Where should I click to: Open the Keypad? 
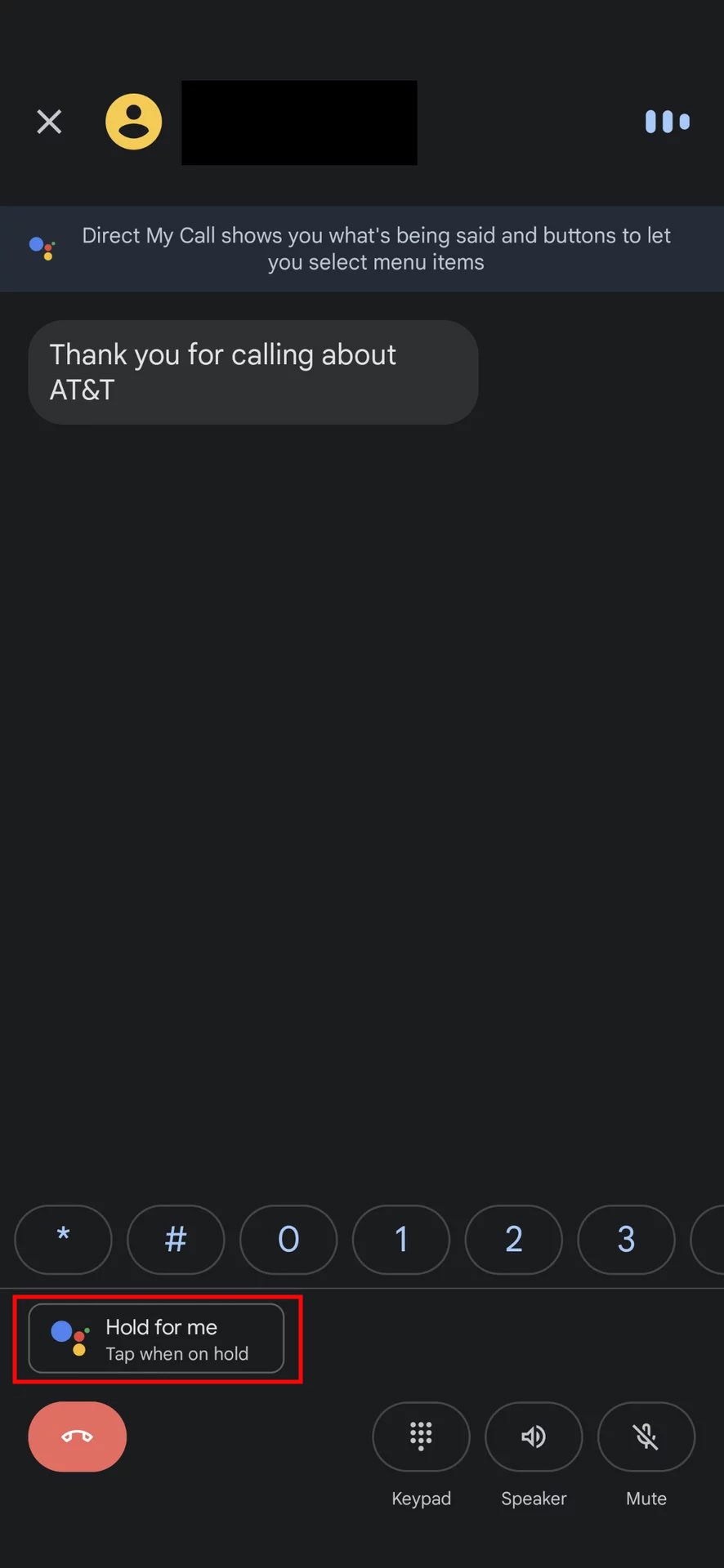point(421,1437)
